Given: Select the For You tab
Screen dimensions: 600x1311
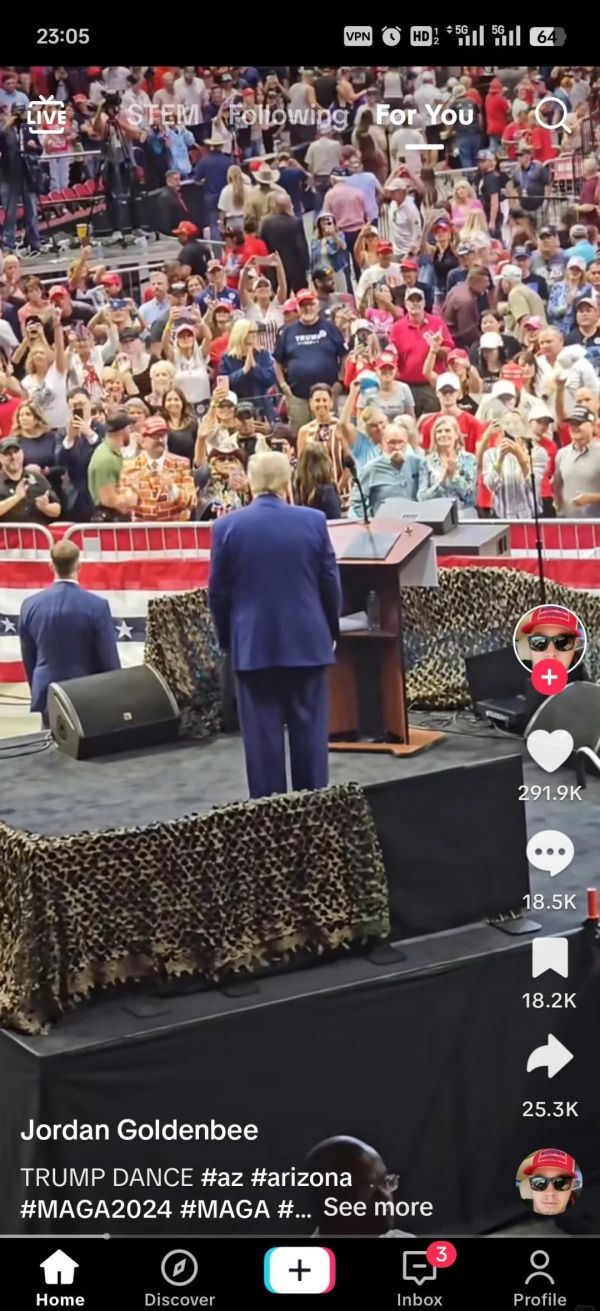Looking at the screenshot, I should click(x=424, y=116).
